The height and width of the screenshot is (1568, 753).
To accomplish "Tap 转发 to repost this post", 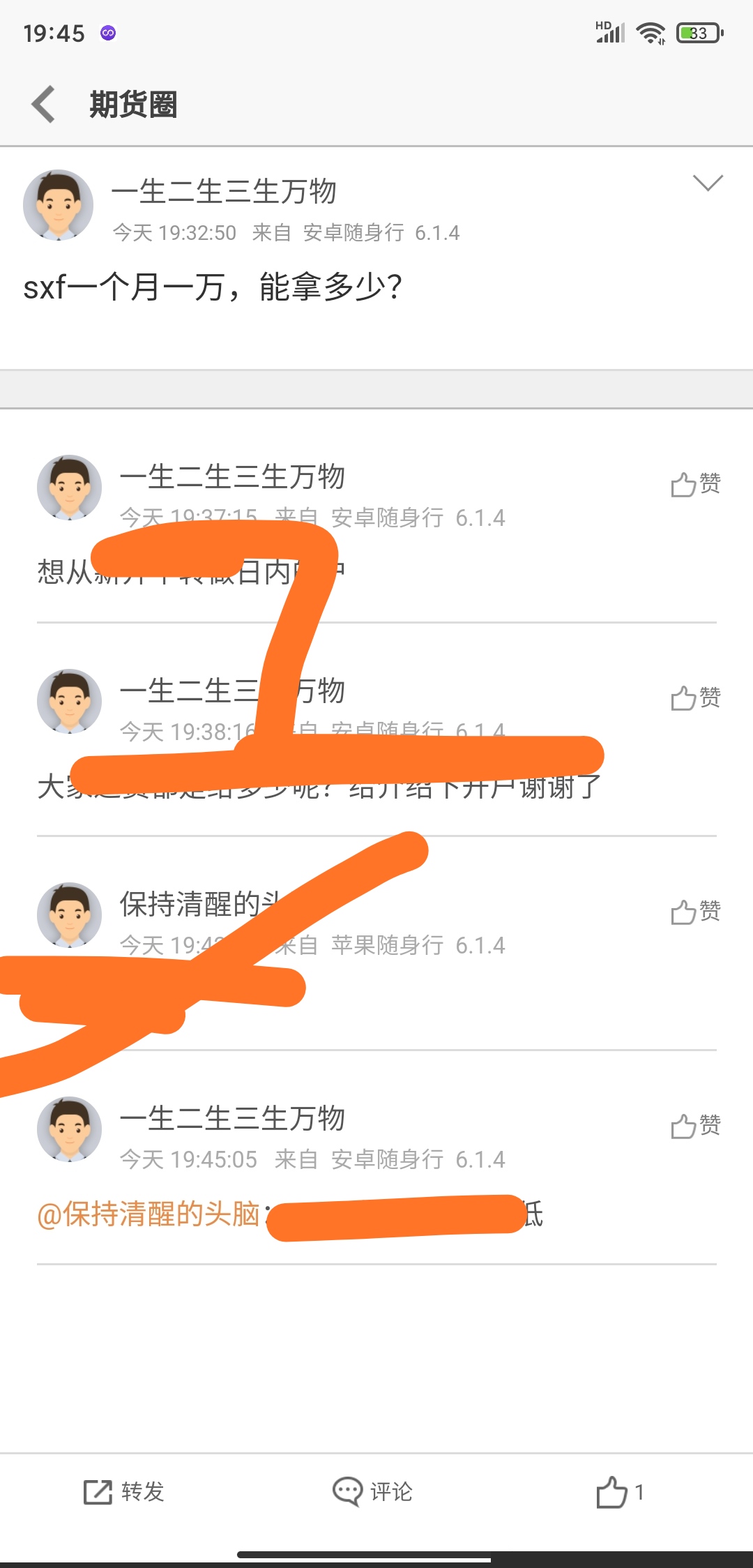I will [124, 1491].
